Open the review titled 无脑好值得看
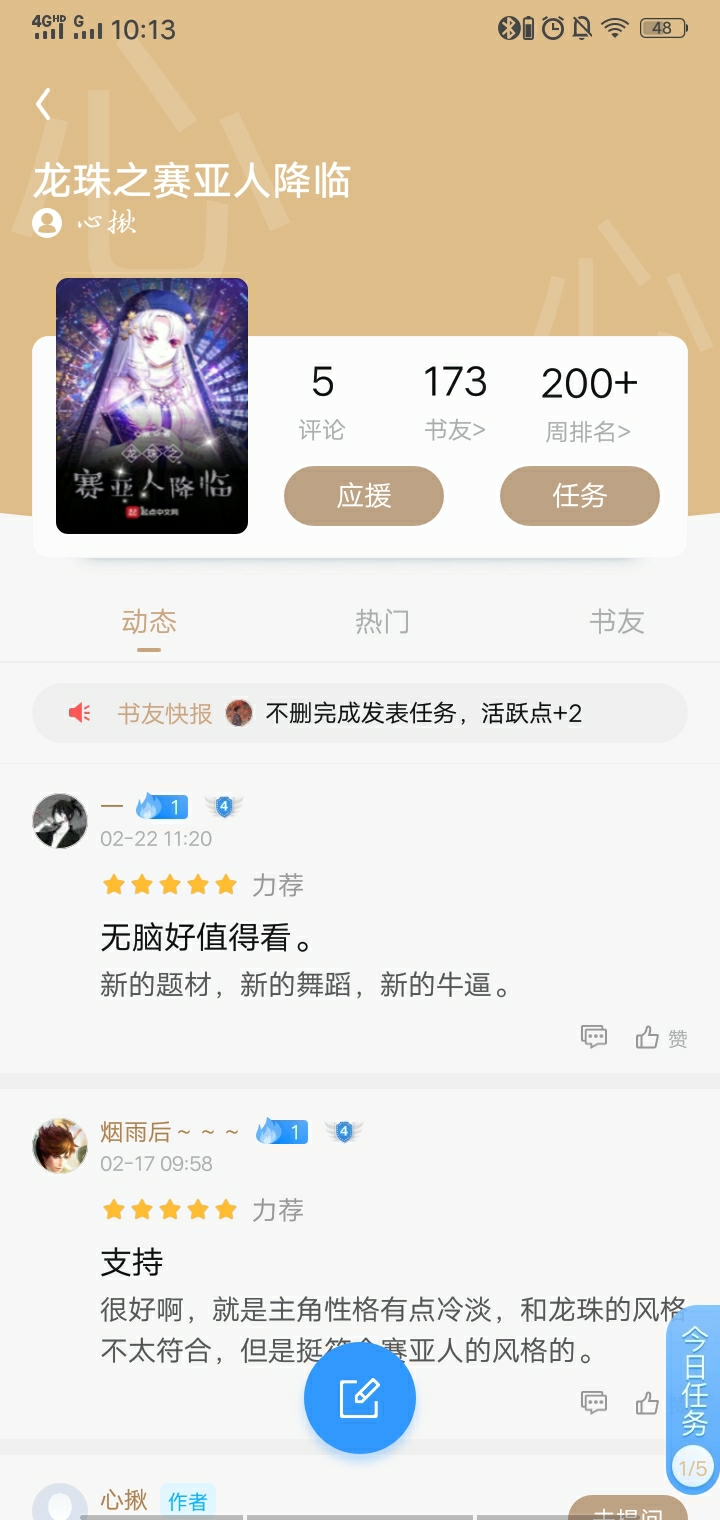Viewport: 720px width, 1520px height. (x=208, y=938)
